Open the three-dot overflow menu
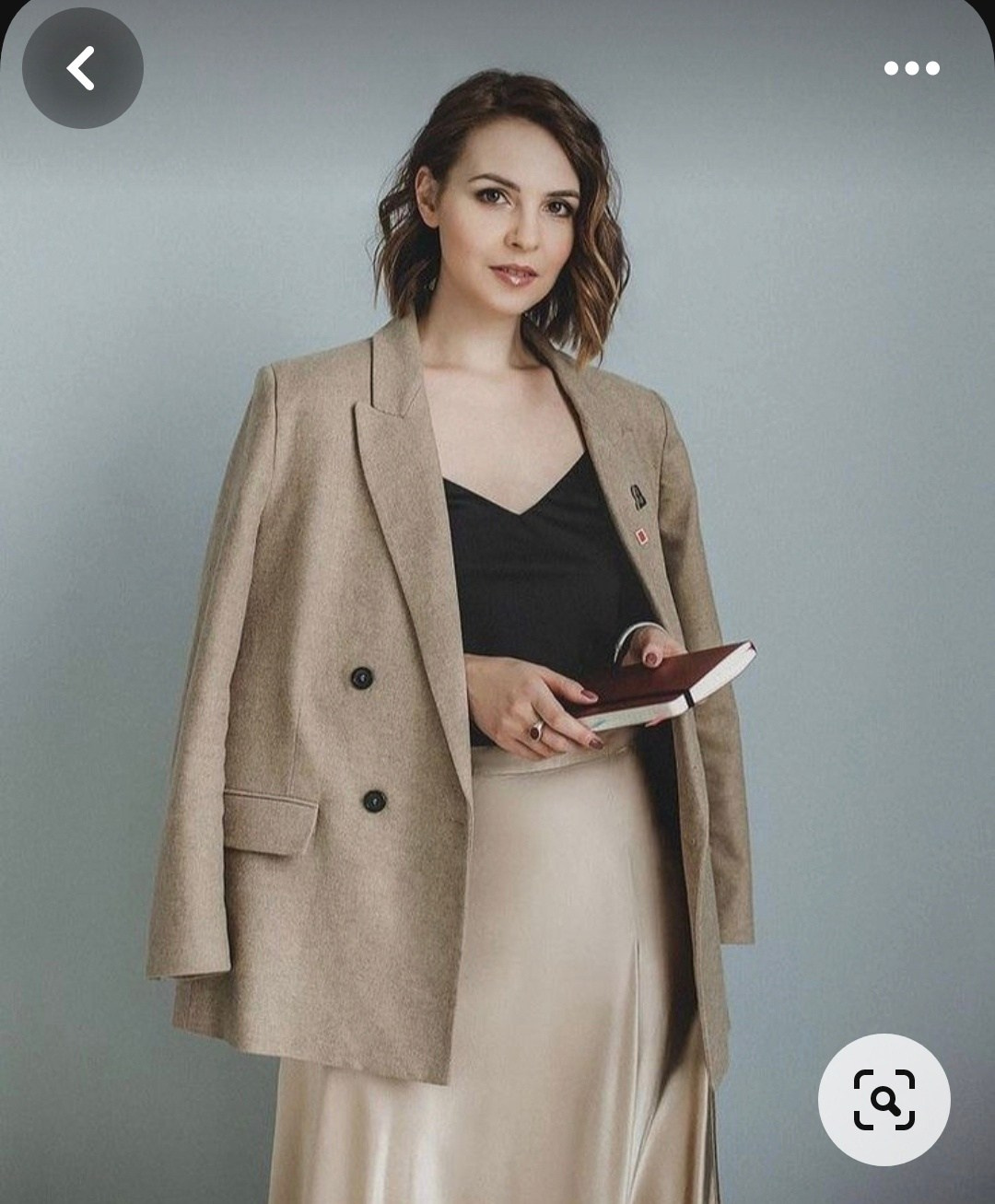This screenshot has height=1204, width=995. coord(911,68)
